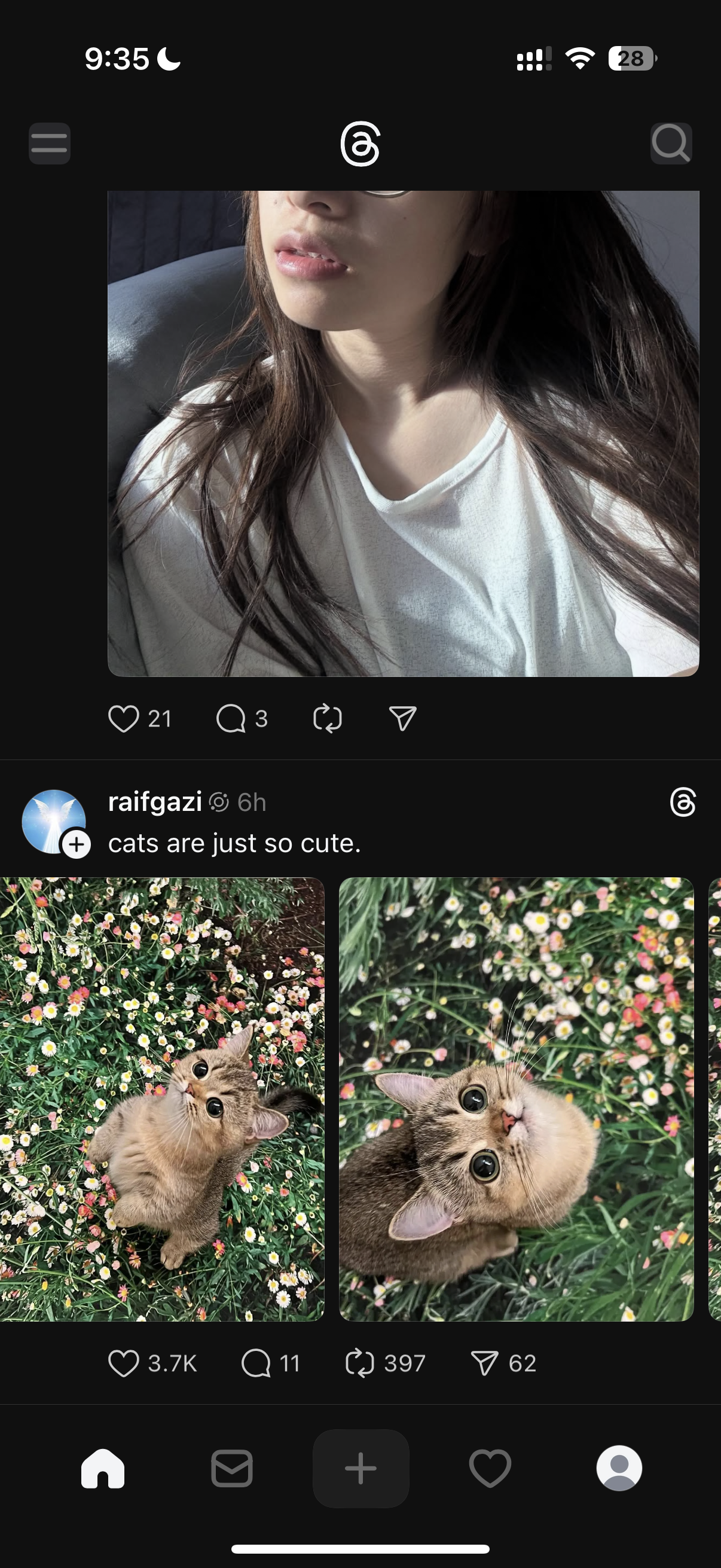Screen dimensions: 721x1568
Task: Follow raifgazi via the avatar plus badge
Action: coord(77,844)
